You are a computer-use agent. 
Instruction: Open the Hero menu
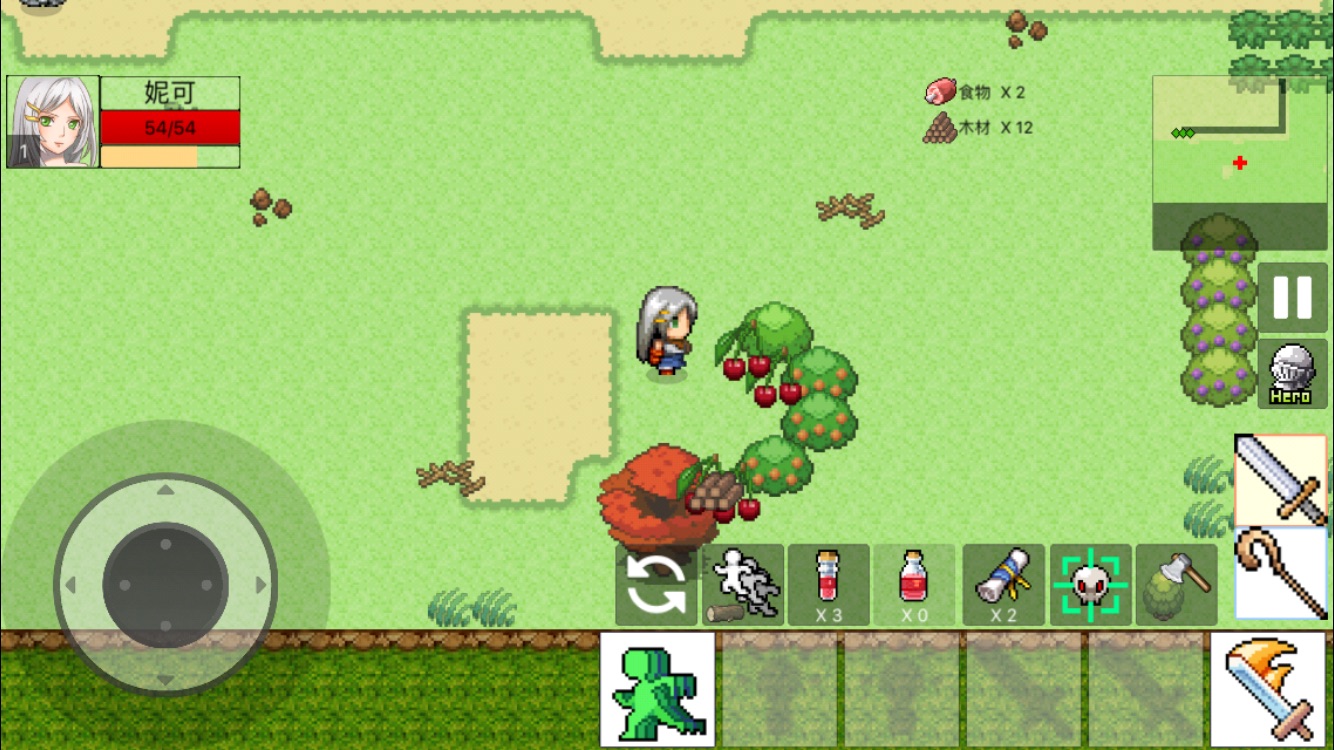(1292, 374)
